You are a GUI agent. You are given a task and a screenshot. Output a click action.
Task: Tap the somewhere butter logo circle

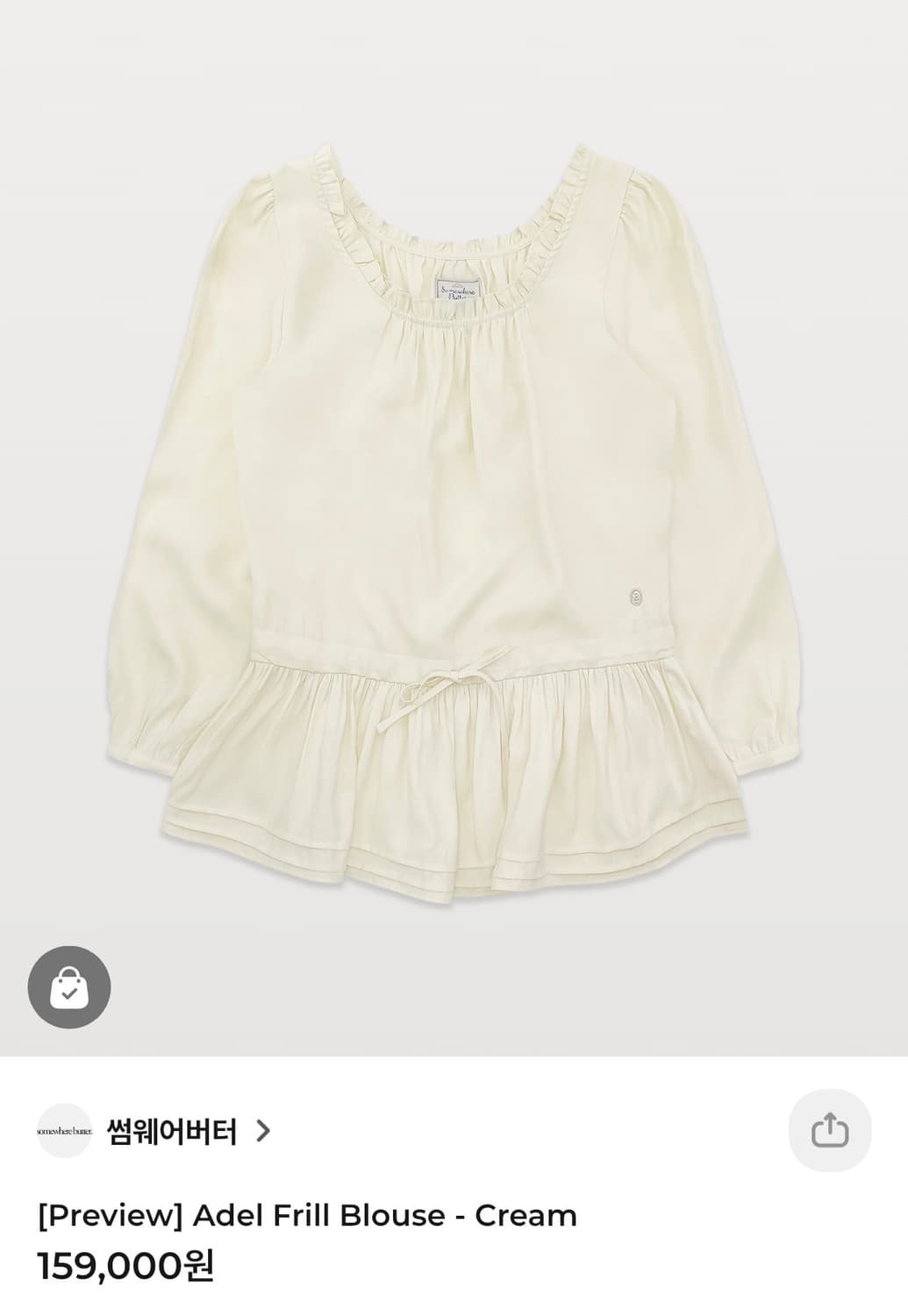point(66,1130)
